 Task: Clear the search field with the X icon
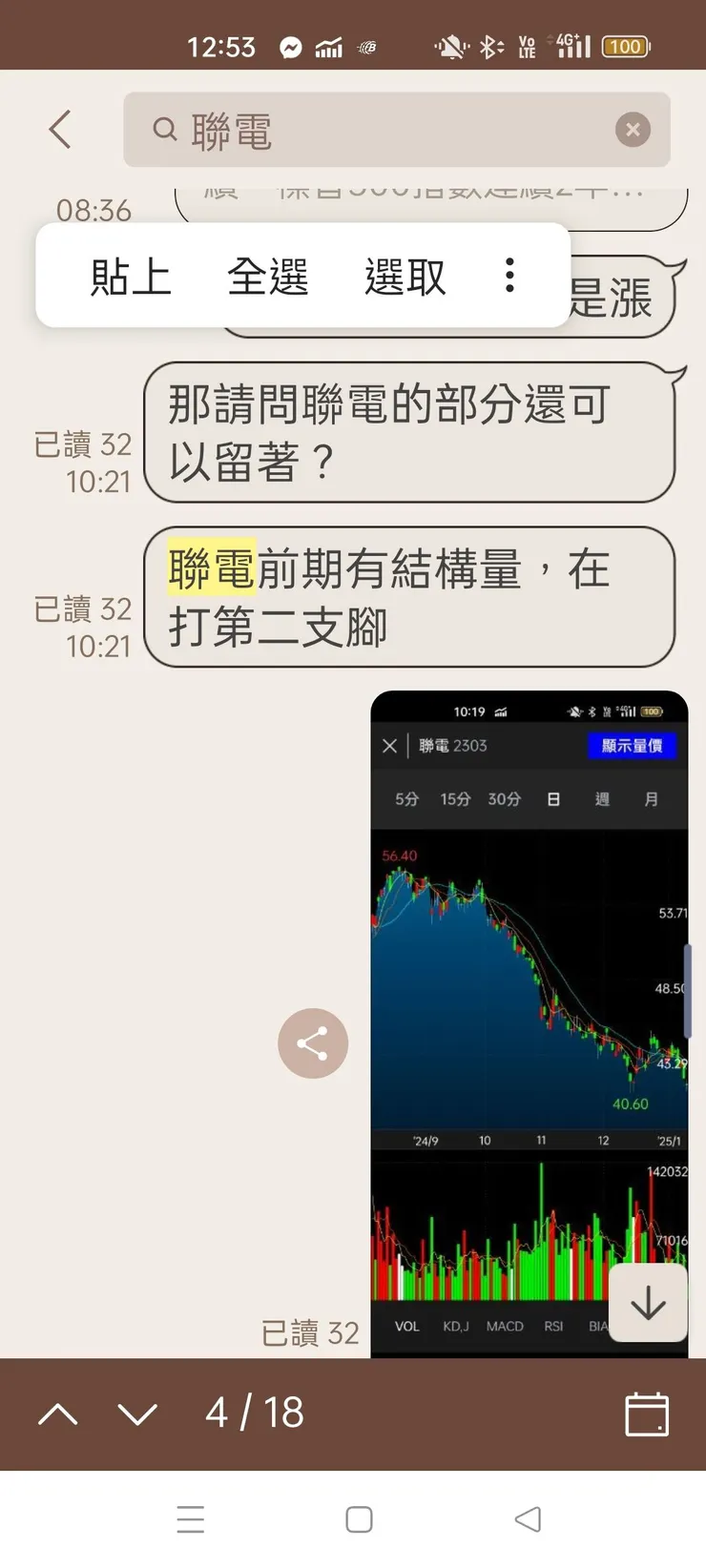[x=633, y=130]
